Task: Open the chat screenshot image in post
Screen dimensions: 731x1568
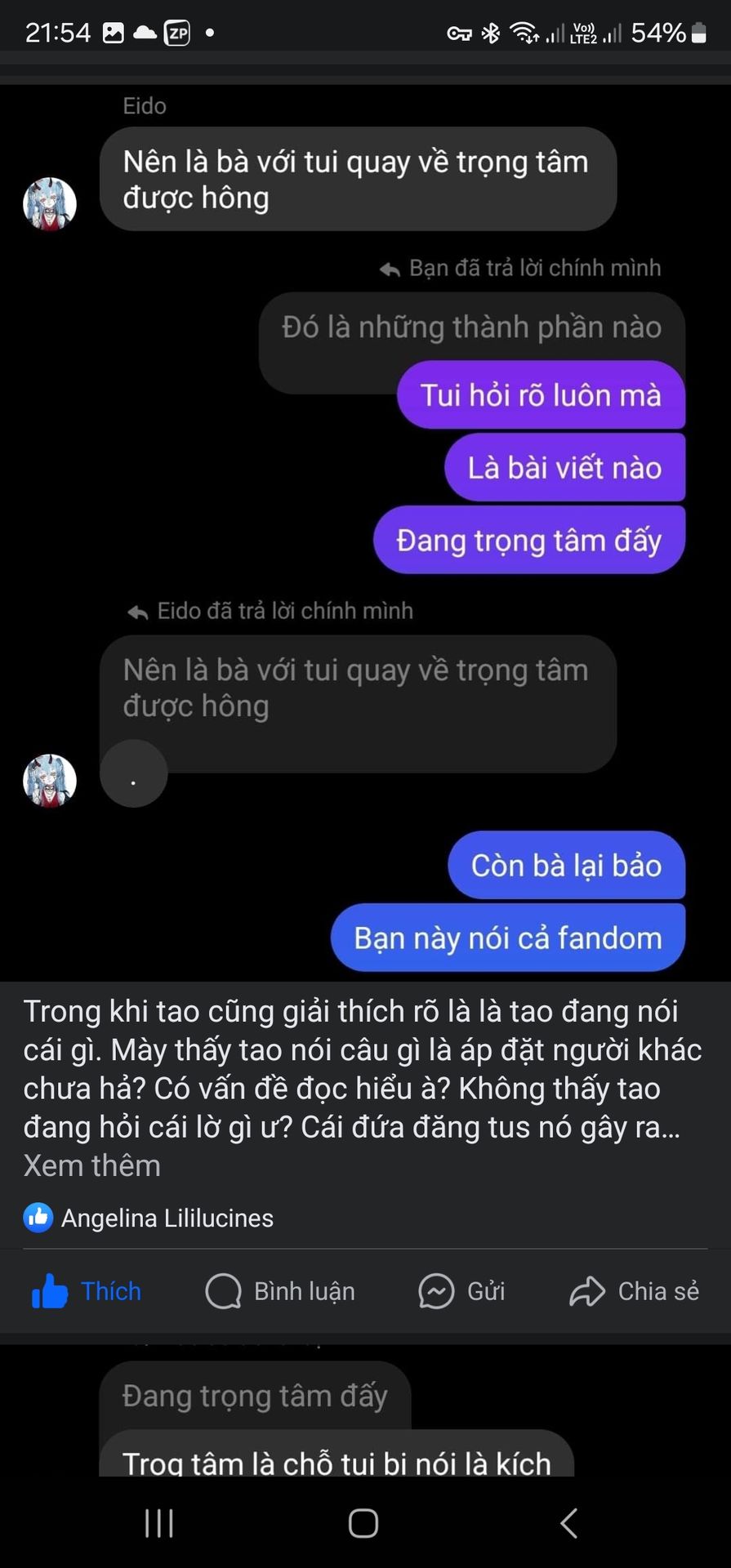Action: [x=365, y=531]
